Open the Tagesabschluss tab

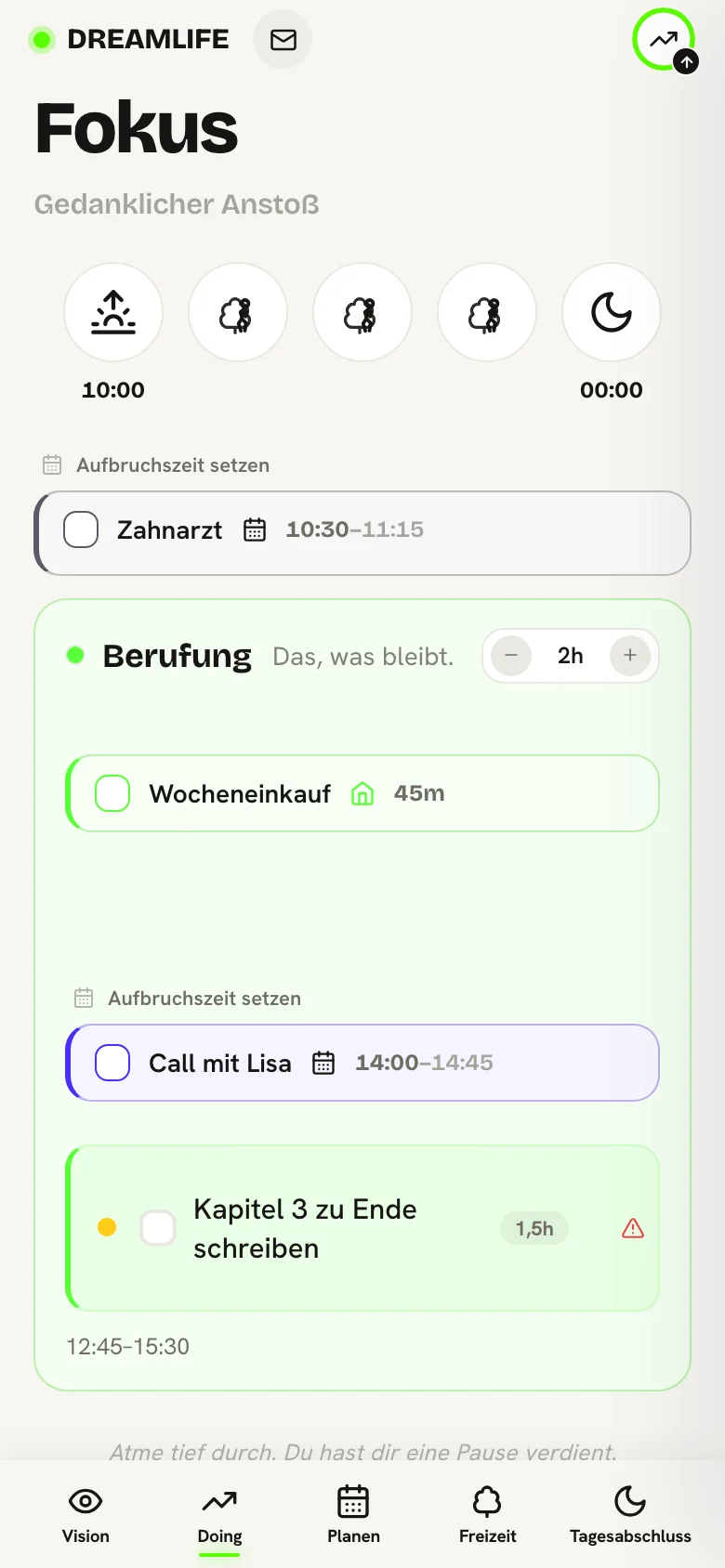coord(630,1516)
